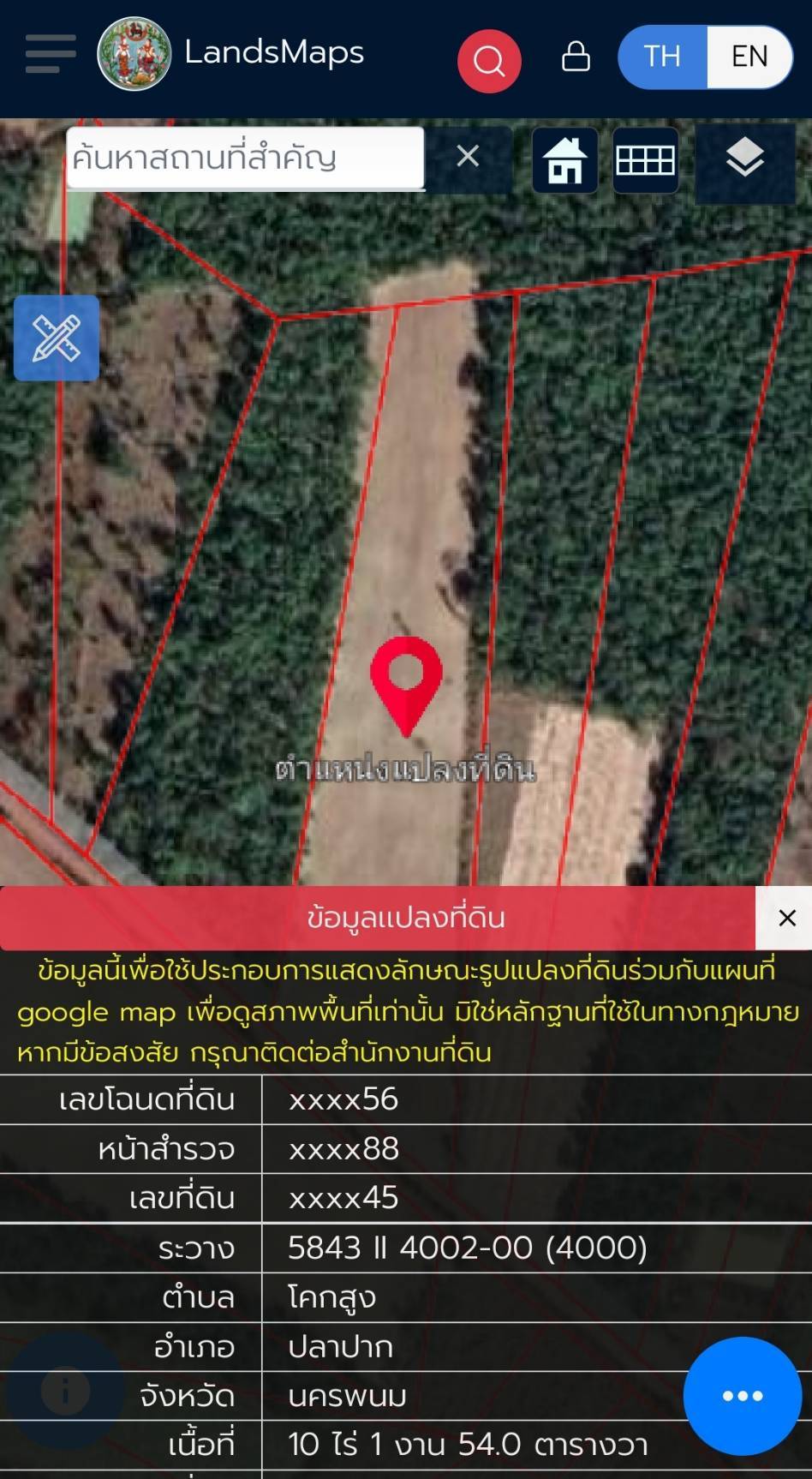Open the grid table icon
This screenshot has height=1479, width=812.
click(646, 160)
